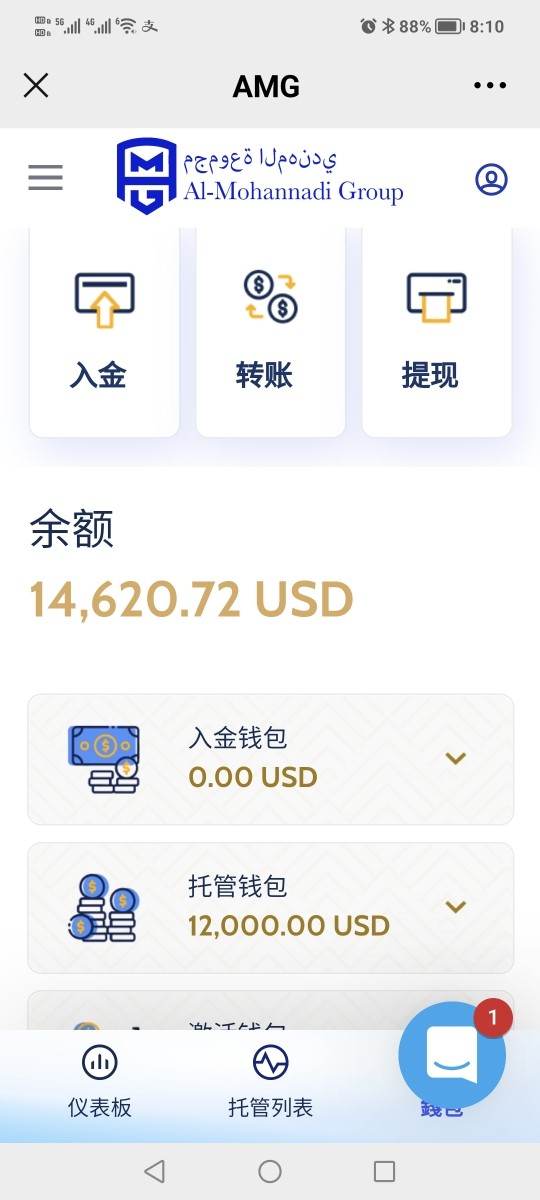Open the user profile icon
This screenshot has height=1200, width=540.
tap(491, 179)
